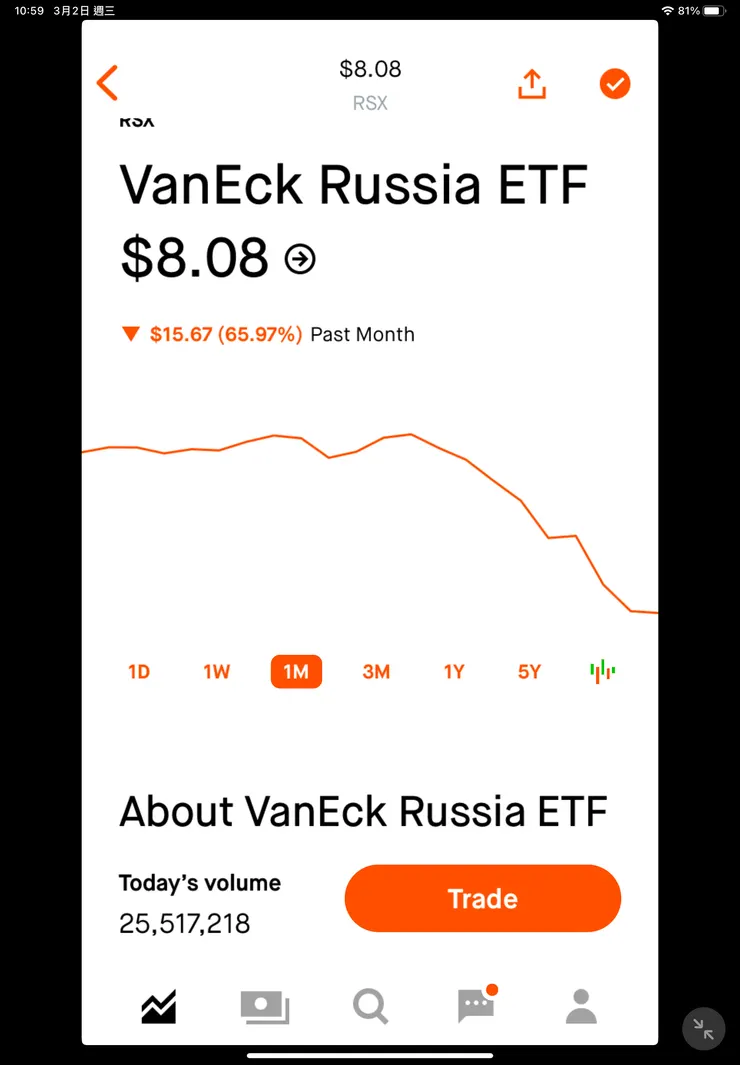Open the account profile tab

point(581,1006)
